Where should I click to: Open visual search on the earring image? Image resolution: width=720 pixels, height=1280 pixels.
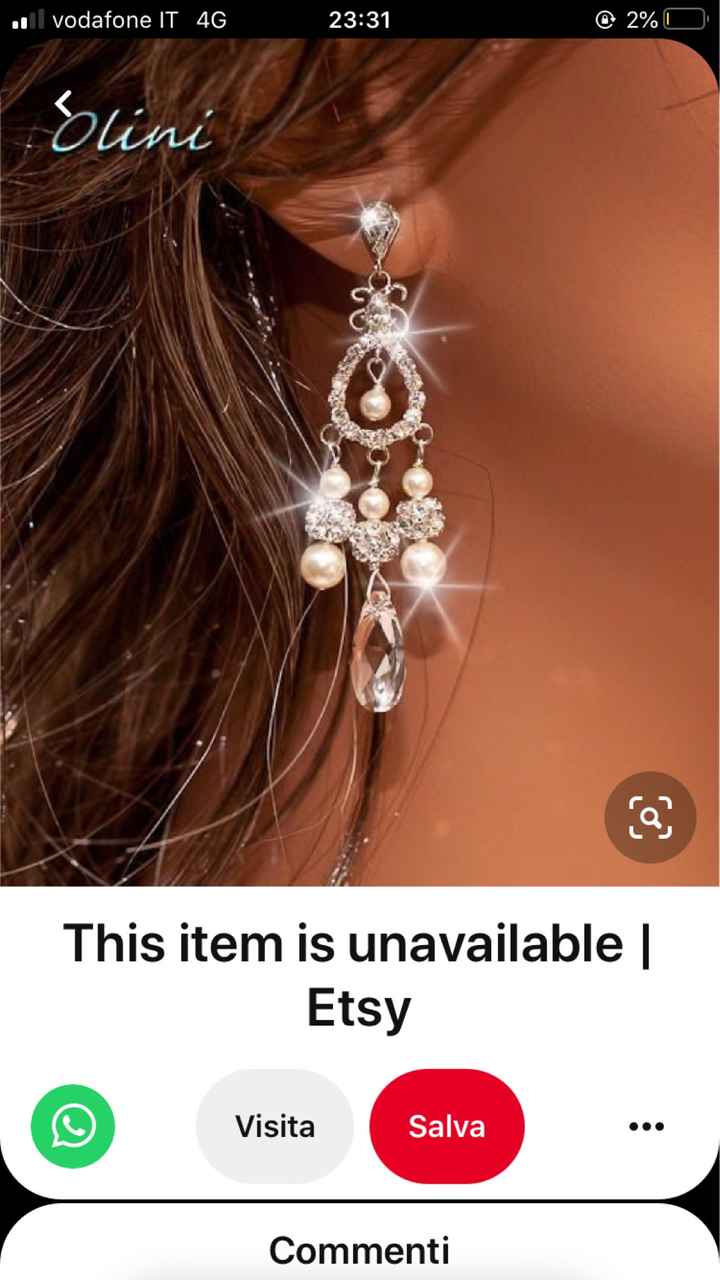click(650, 818)
